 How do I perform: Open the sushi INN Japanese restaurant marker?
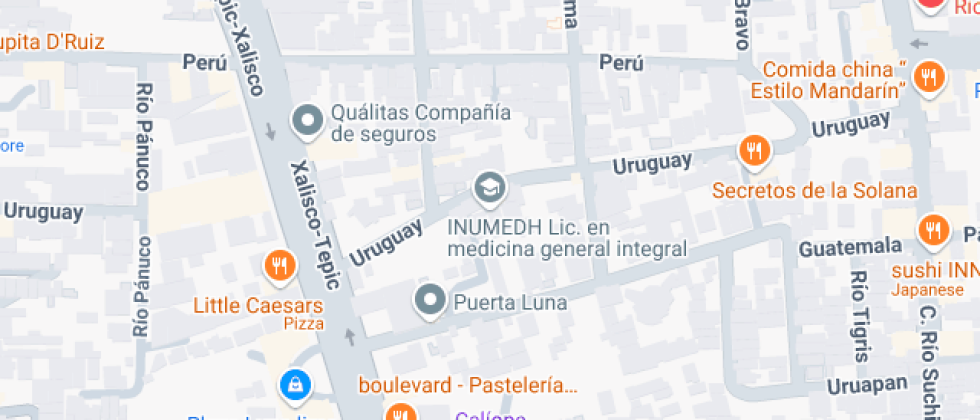tap(934, 229)
